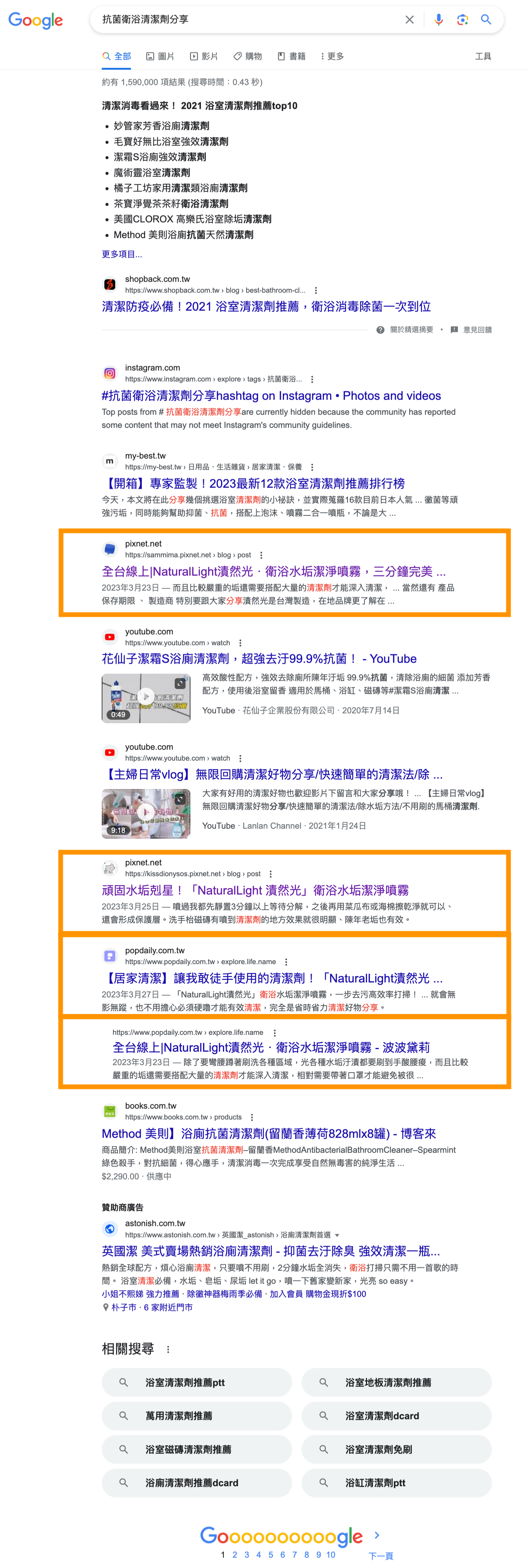This screenshot has width=529, height=1568.
Task: Start voice search with microphone
Action: pyautogui.click(x=438, y=19)
